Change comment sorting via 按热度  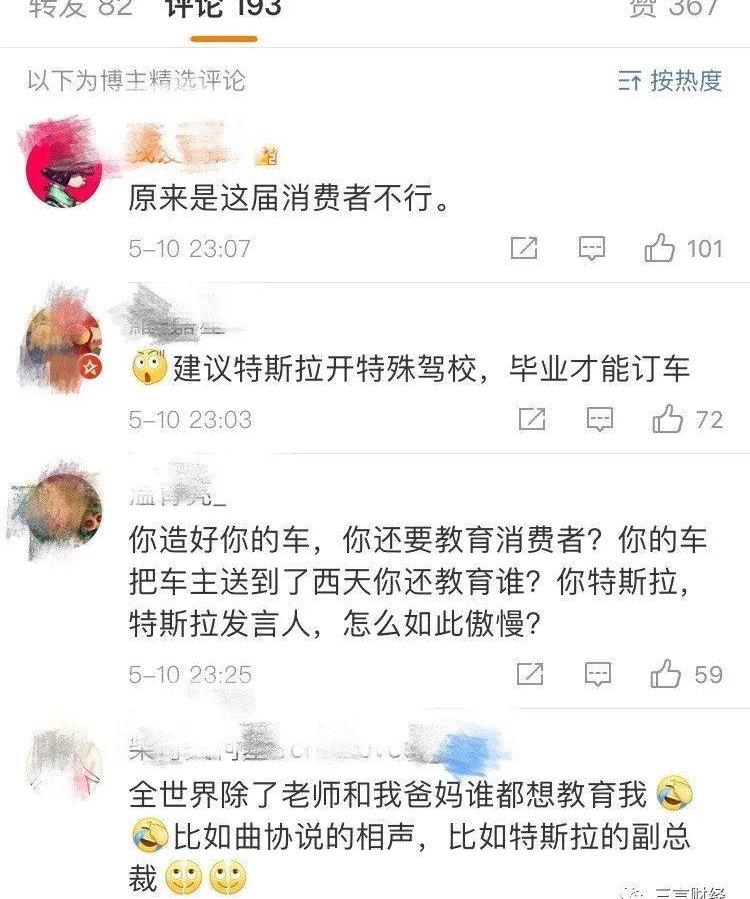coord(670,81)
